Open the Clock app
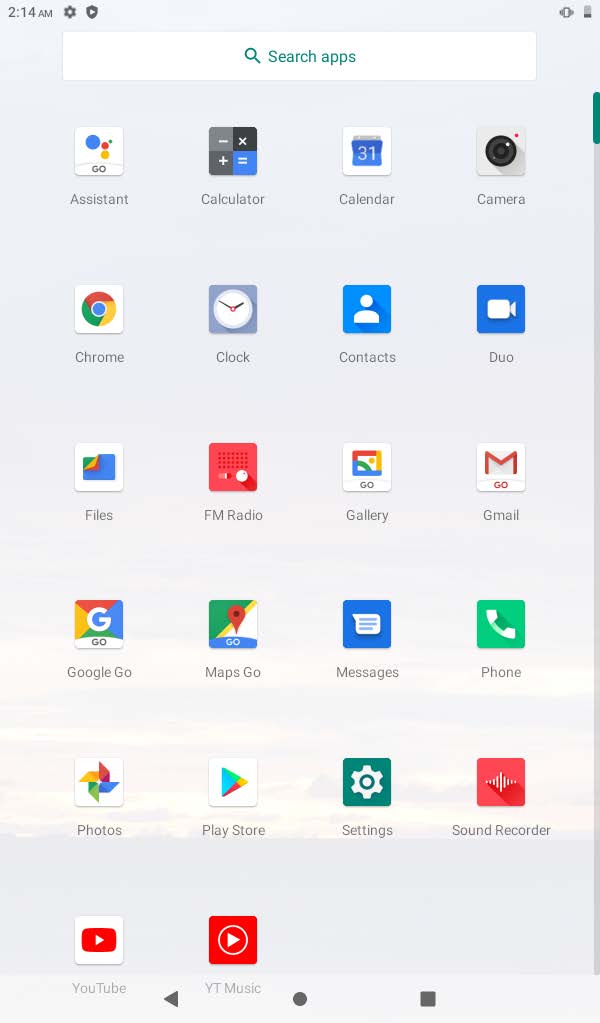 (233, 309)
